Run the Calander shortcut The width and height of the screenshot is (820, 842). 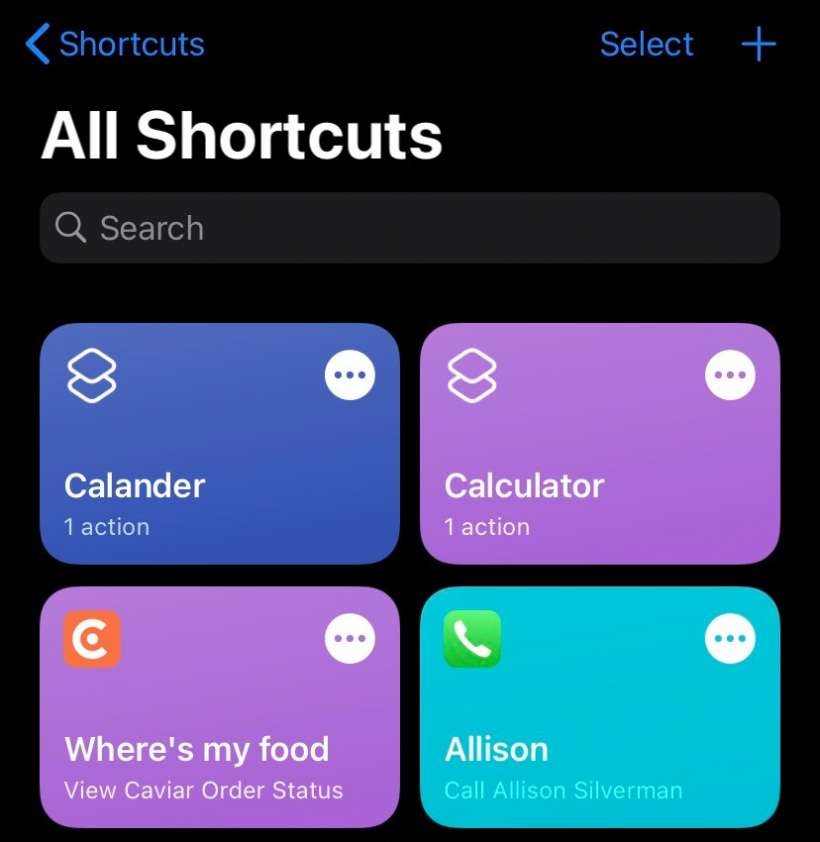click(x=200, y=480)
